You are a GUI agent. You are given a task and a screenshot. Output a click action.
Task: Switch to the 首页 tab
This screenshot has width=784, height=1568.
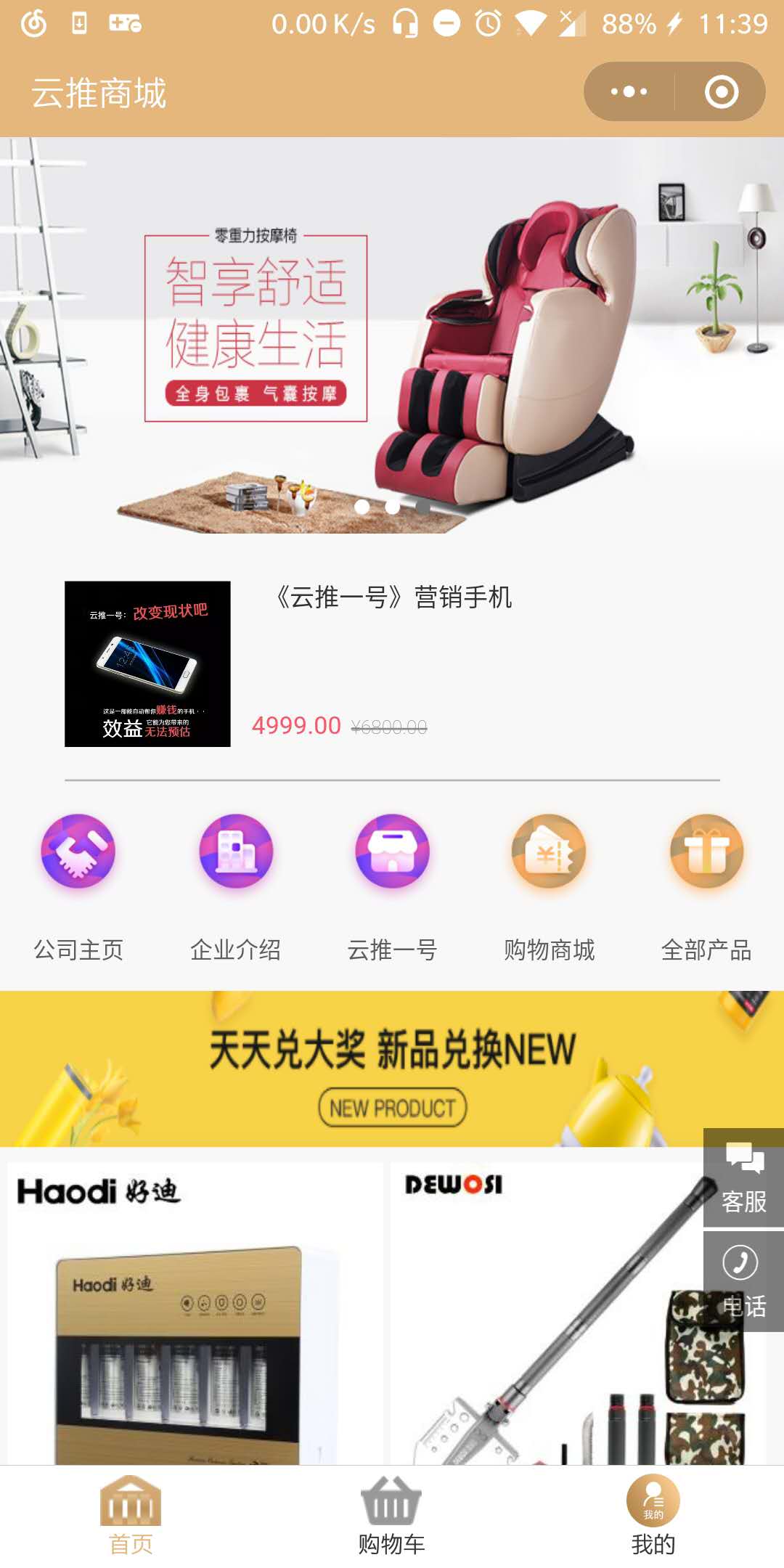click(x=131, y=1516)
